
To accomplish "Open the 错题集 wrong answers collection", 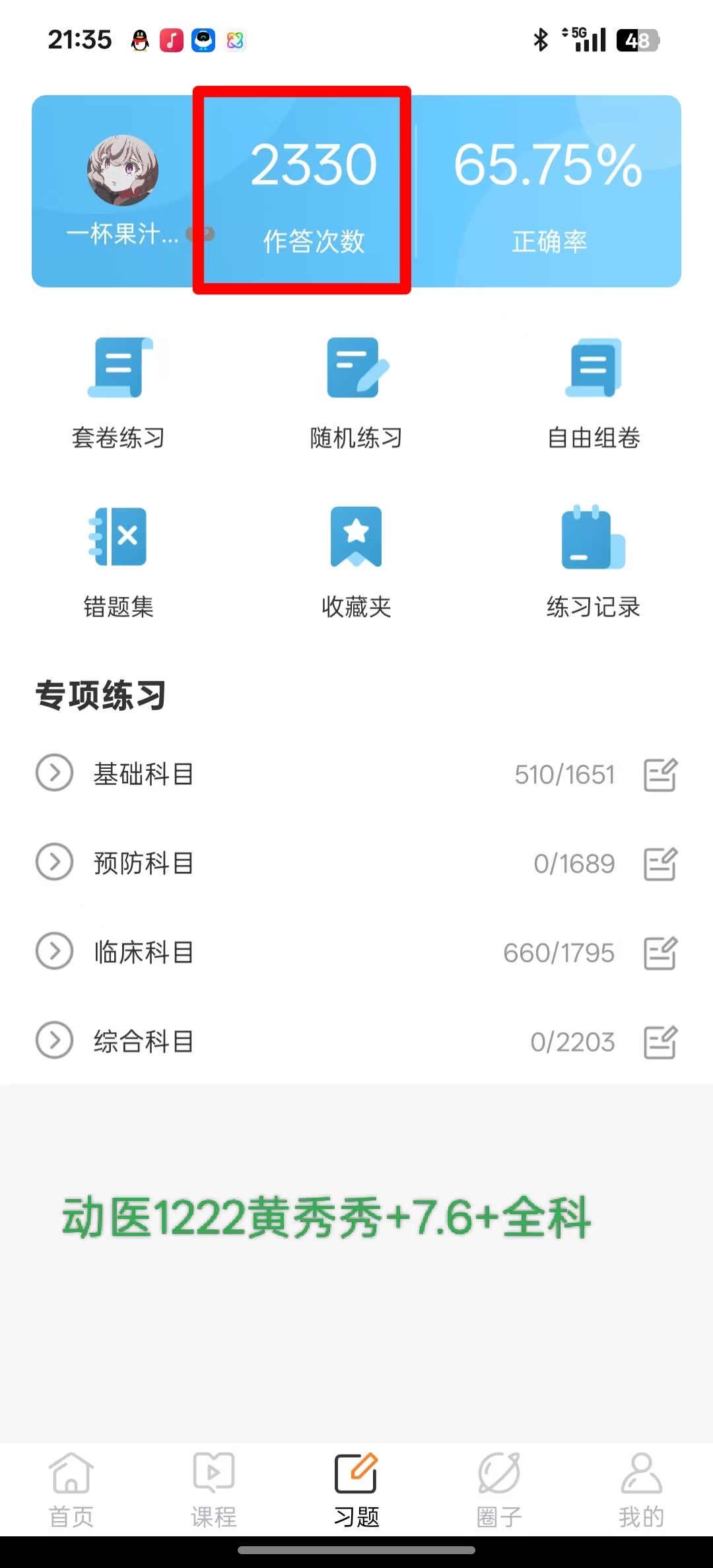I will [119, 561].
